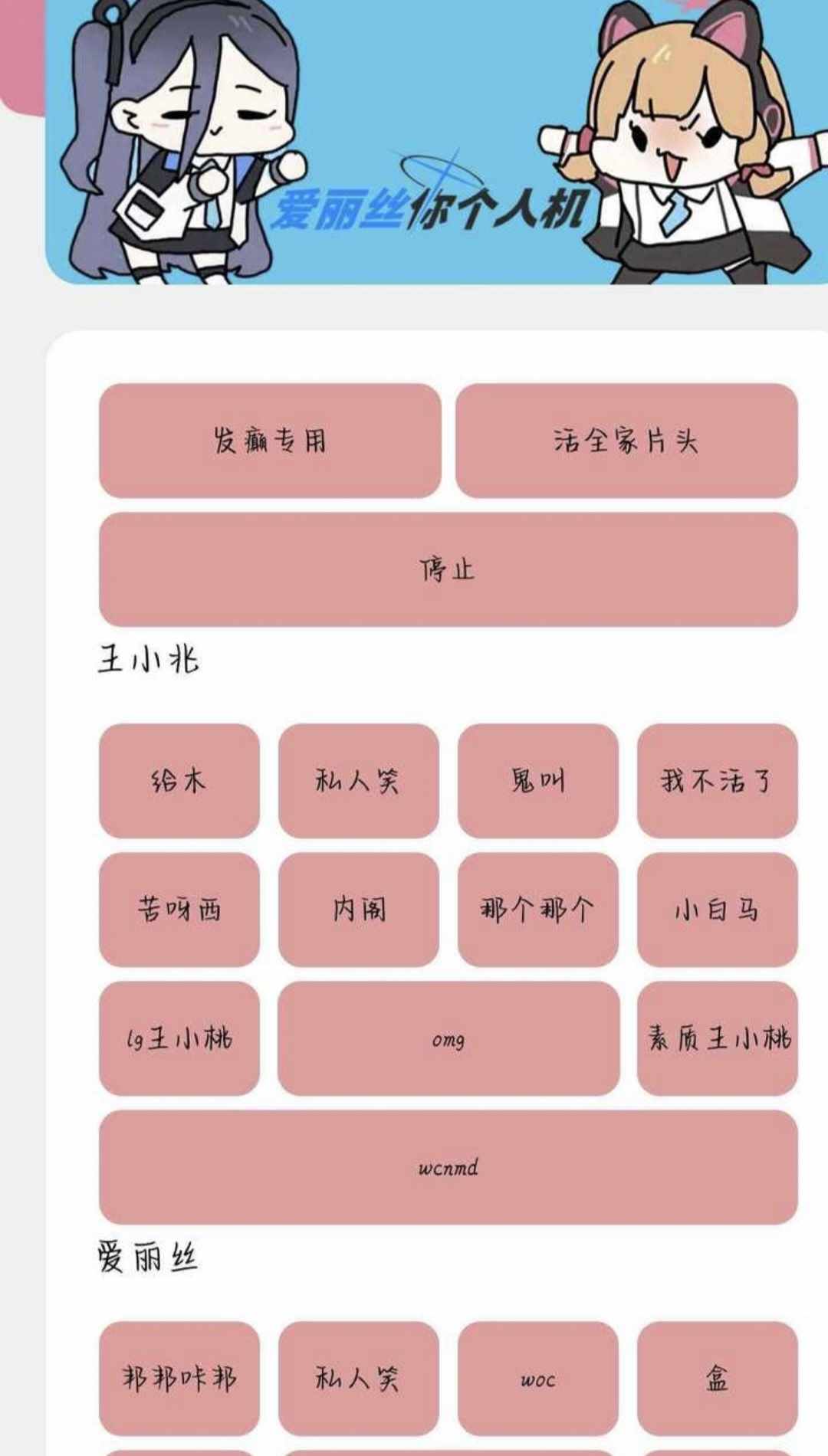Viewport: 828px width, 1456px height.
Task: Tap the 那个那个 button
Action: pos(537,909)
